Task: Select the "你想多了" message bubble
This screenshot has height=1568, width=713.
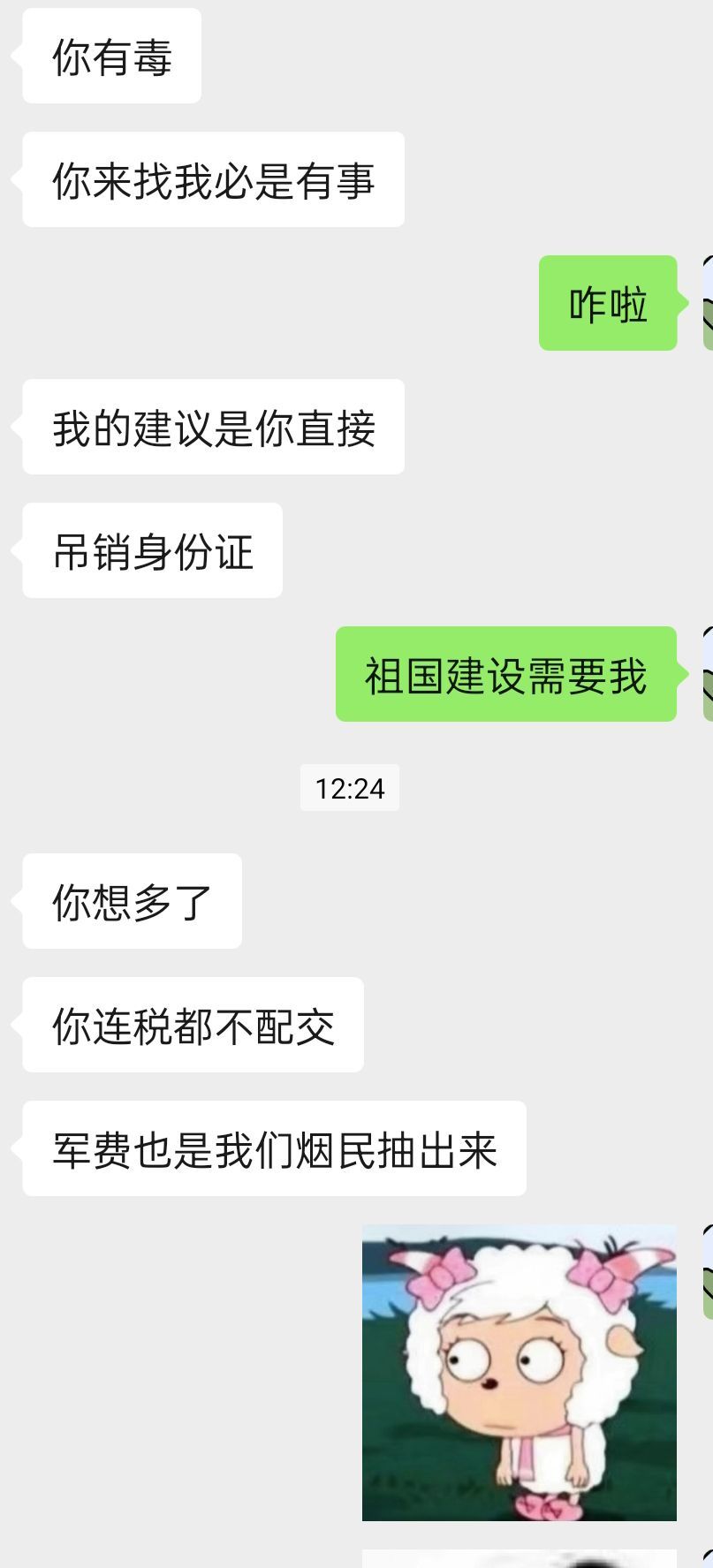Action: tap(131, 901)
